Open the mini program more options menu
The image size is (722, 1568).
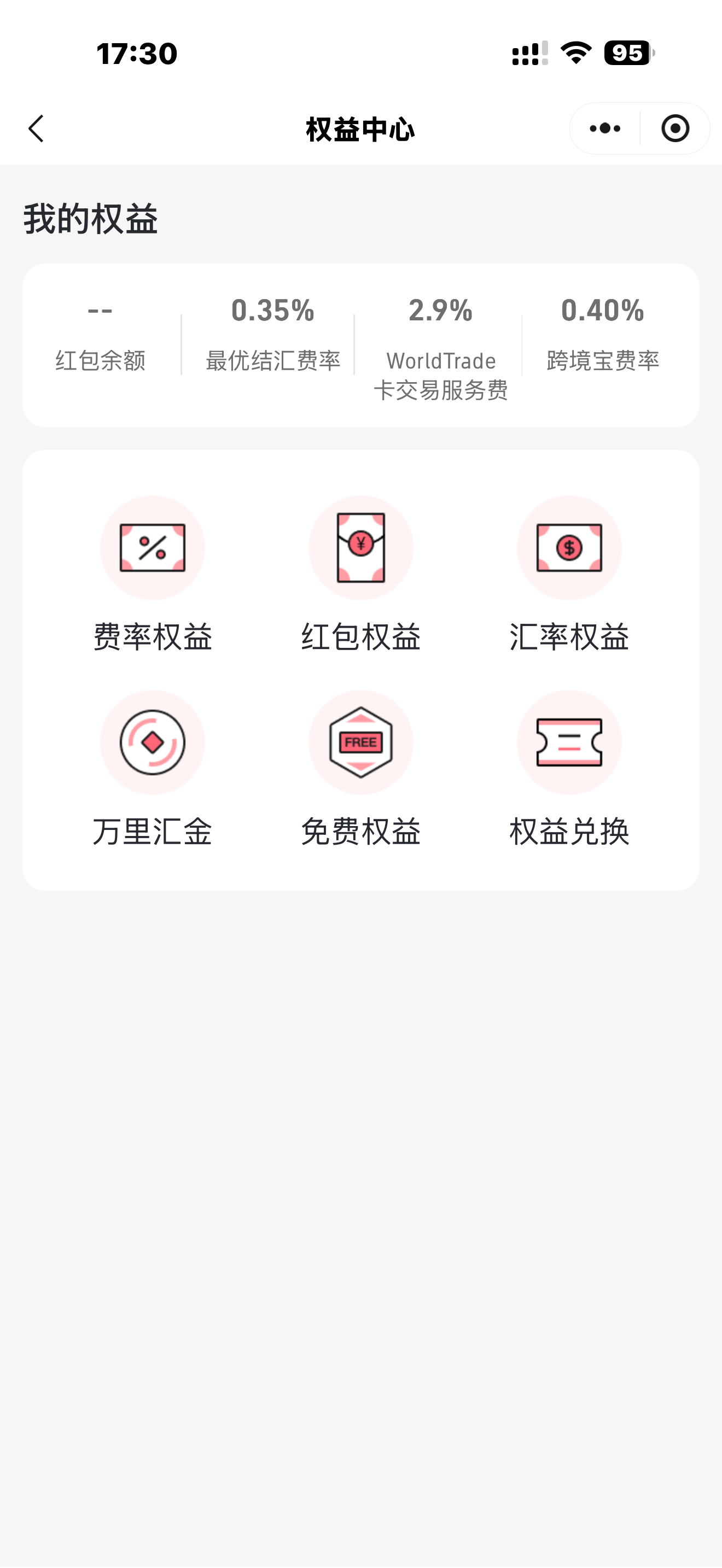tap(605, 129)
